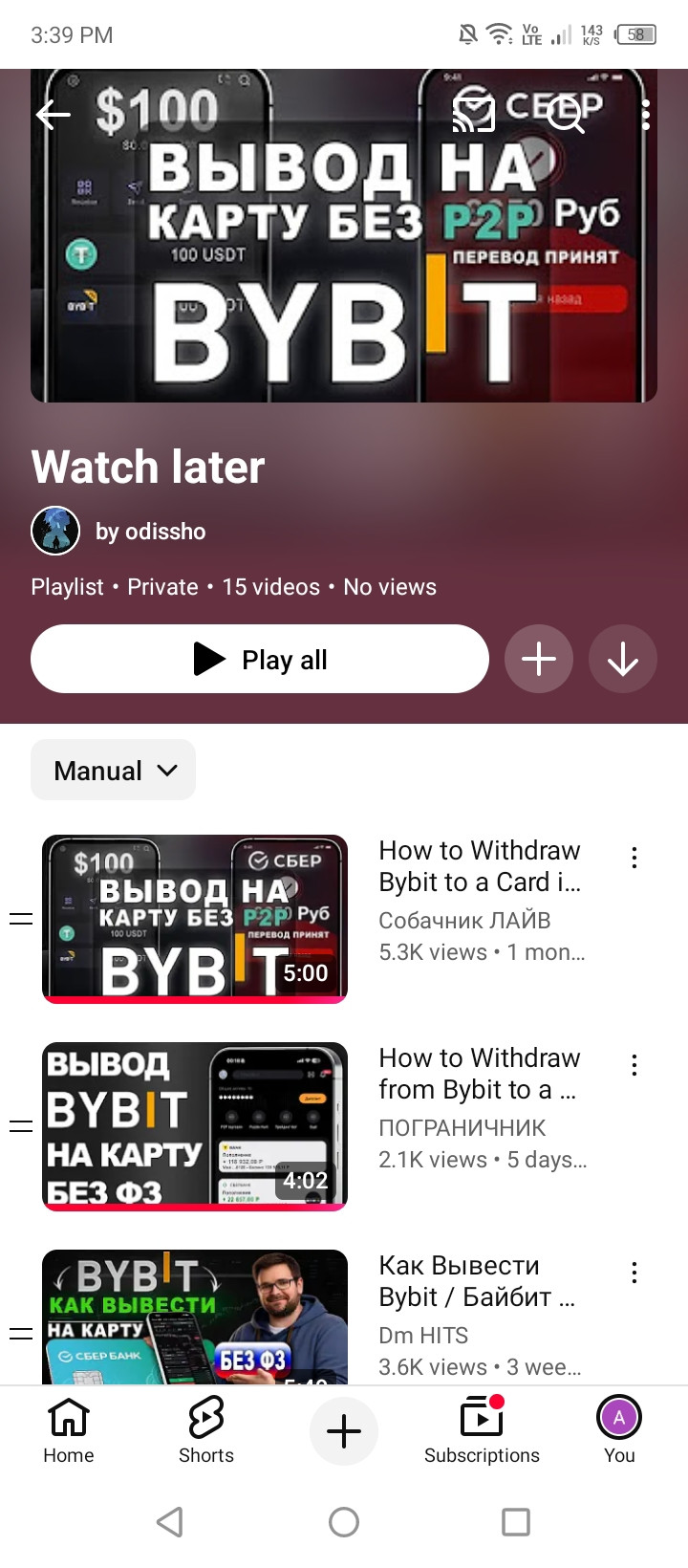Add videos with the plus button
Screen dimensions: 688x1568
(x=539, y=659)
